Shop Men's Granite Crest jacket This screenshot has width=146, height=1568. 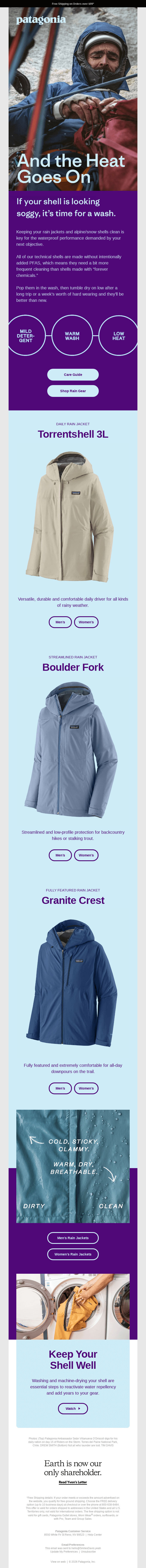click(x=60, y=1088)
